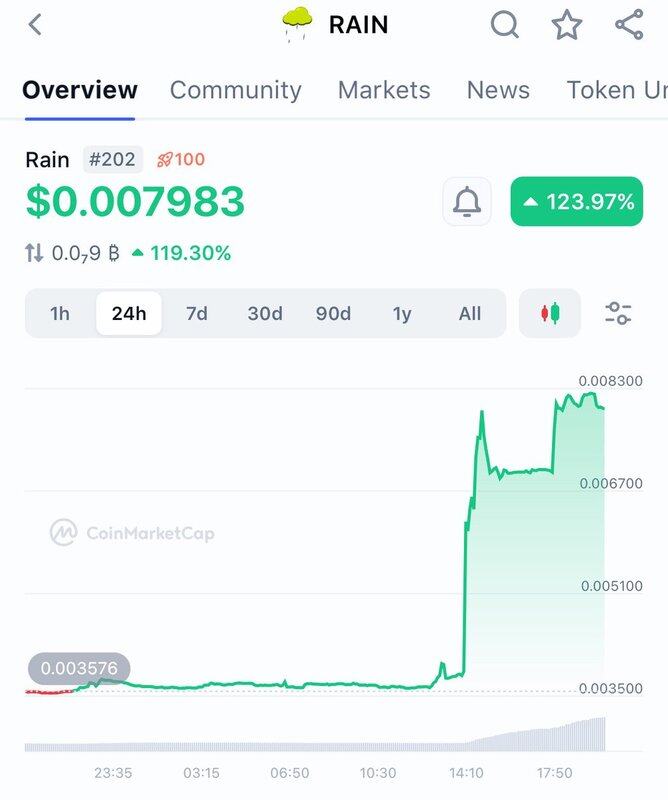The image size is (668, 800).
Task: Select the 1h chart range
Action: [x=60, y=314]
